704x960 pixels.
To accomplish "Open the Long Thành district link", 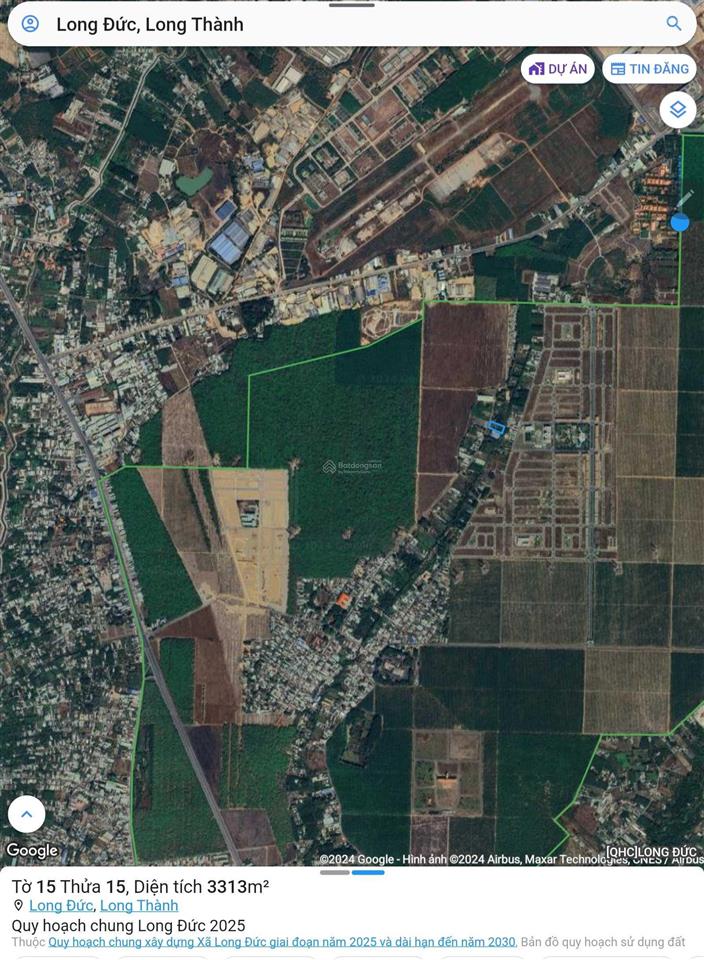I will coord(139,906).
